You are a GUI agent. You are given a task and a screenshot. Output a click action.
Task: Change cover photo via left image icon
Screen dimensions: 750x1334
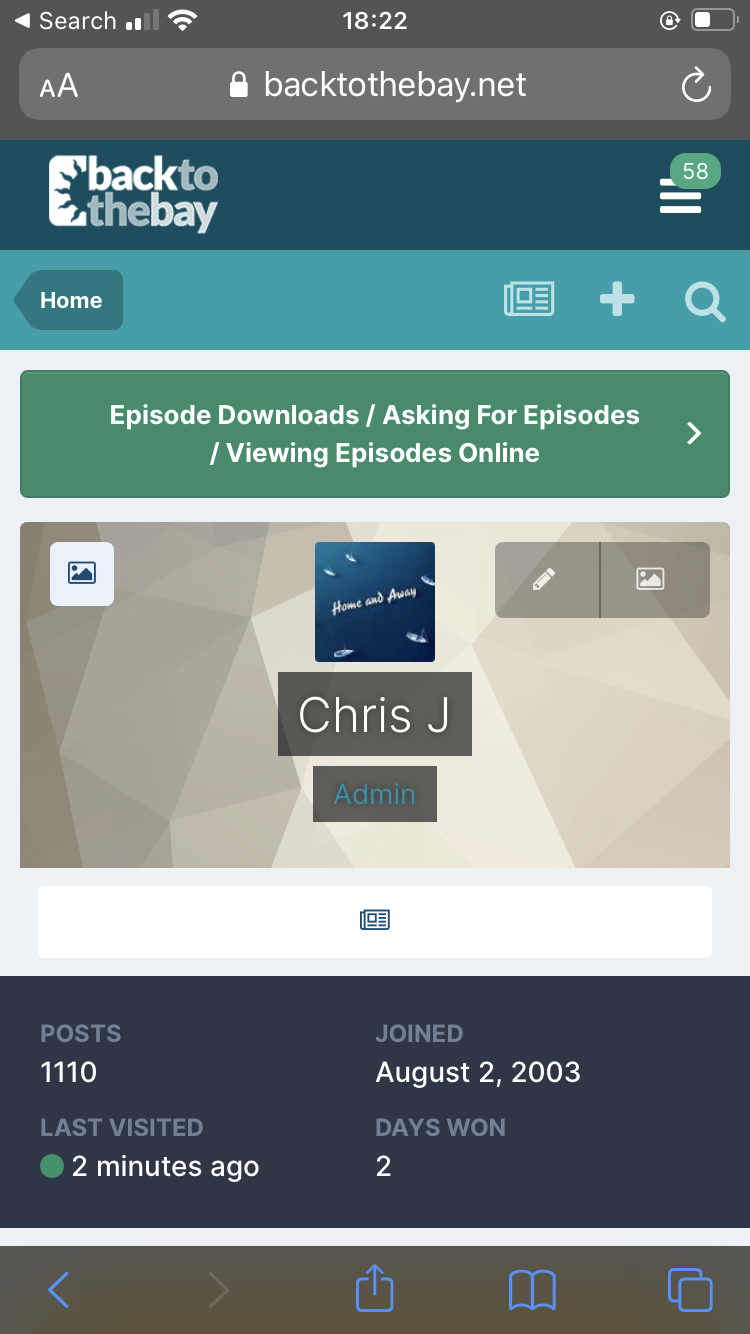click(x=82, y=574)
